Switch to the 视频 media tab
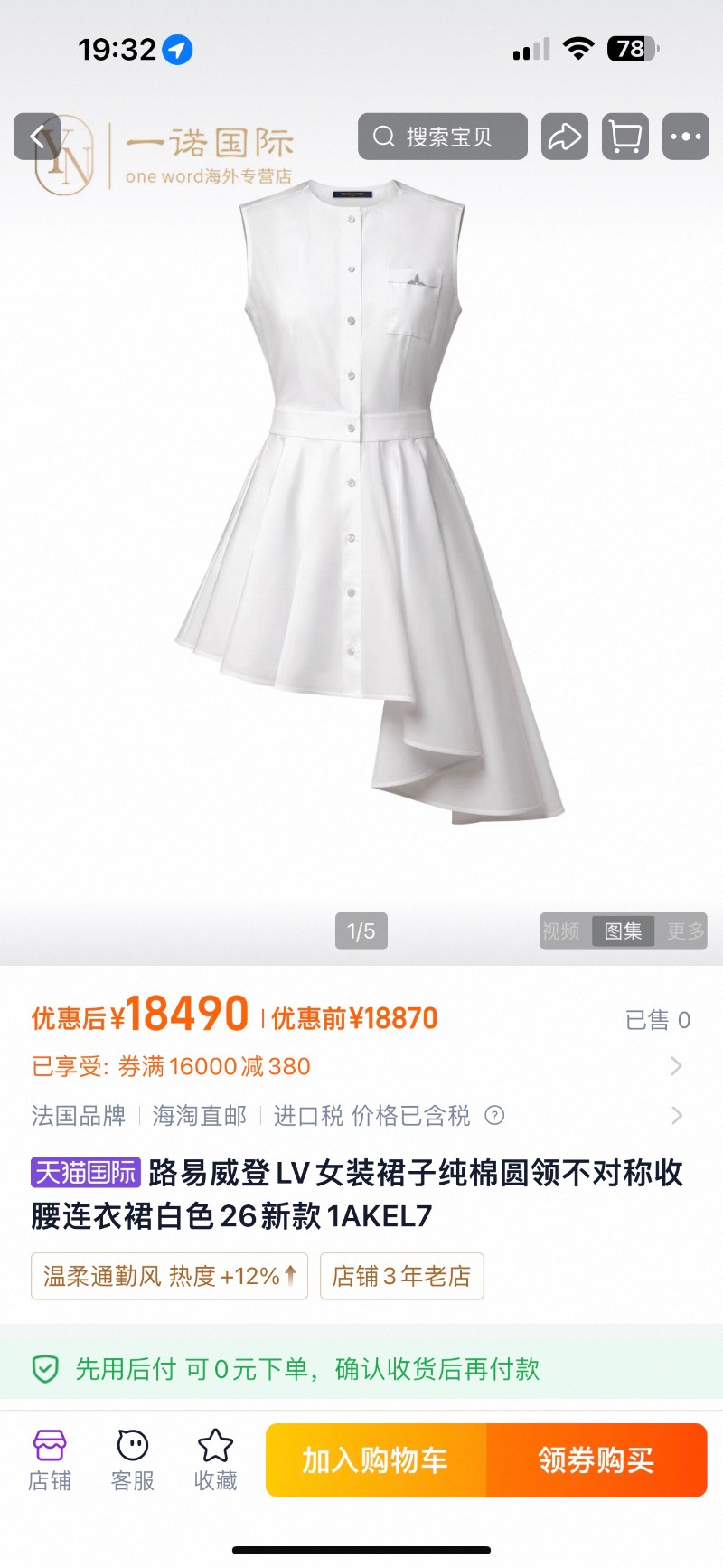 click(561, 931)
